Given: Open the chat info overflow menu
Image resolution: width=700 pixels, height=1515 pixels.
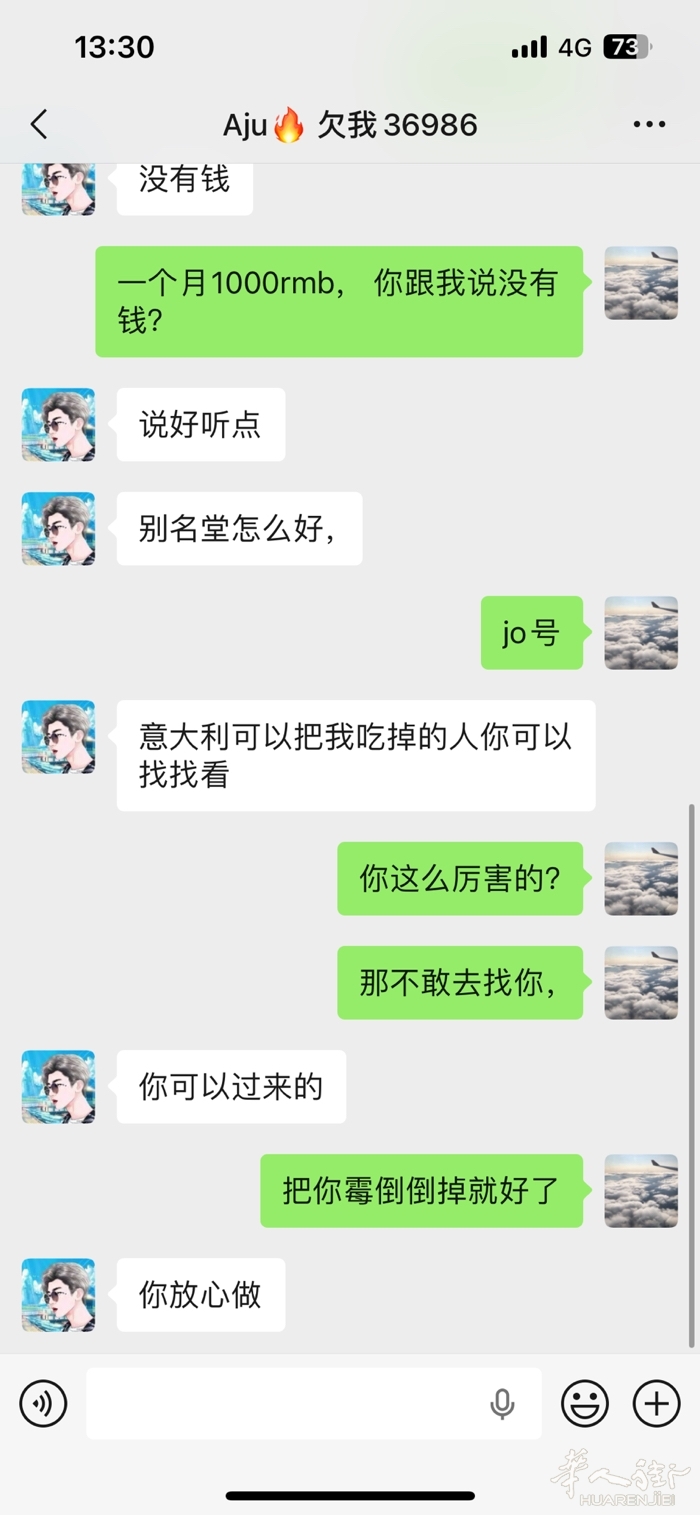Looking at the screenshot, I should [x=649, y=125].
